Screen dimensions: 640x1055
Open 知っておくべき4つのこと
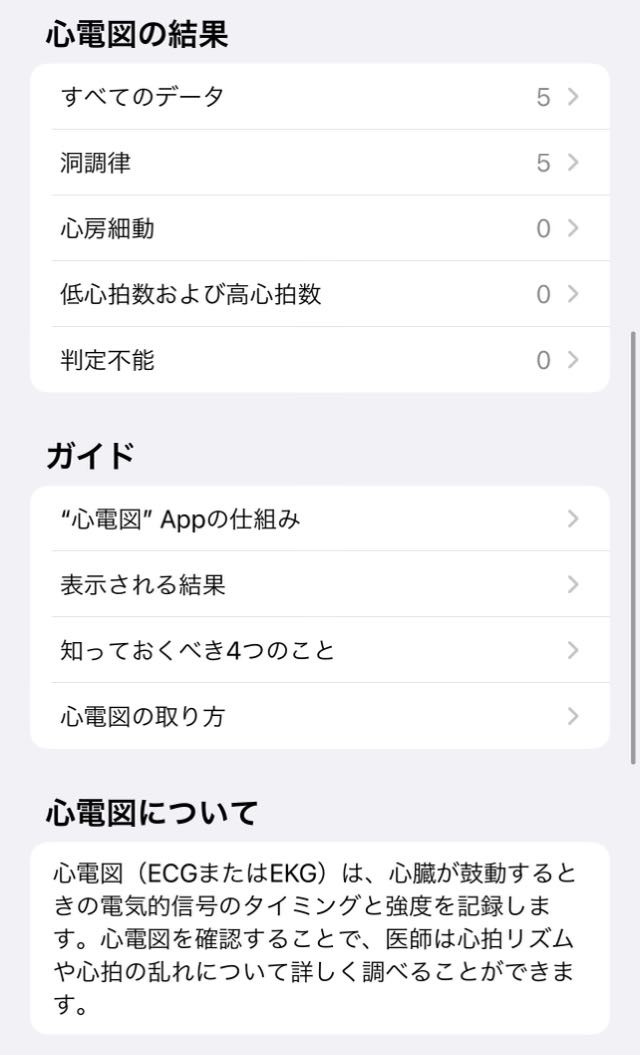[320, 650]
